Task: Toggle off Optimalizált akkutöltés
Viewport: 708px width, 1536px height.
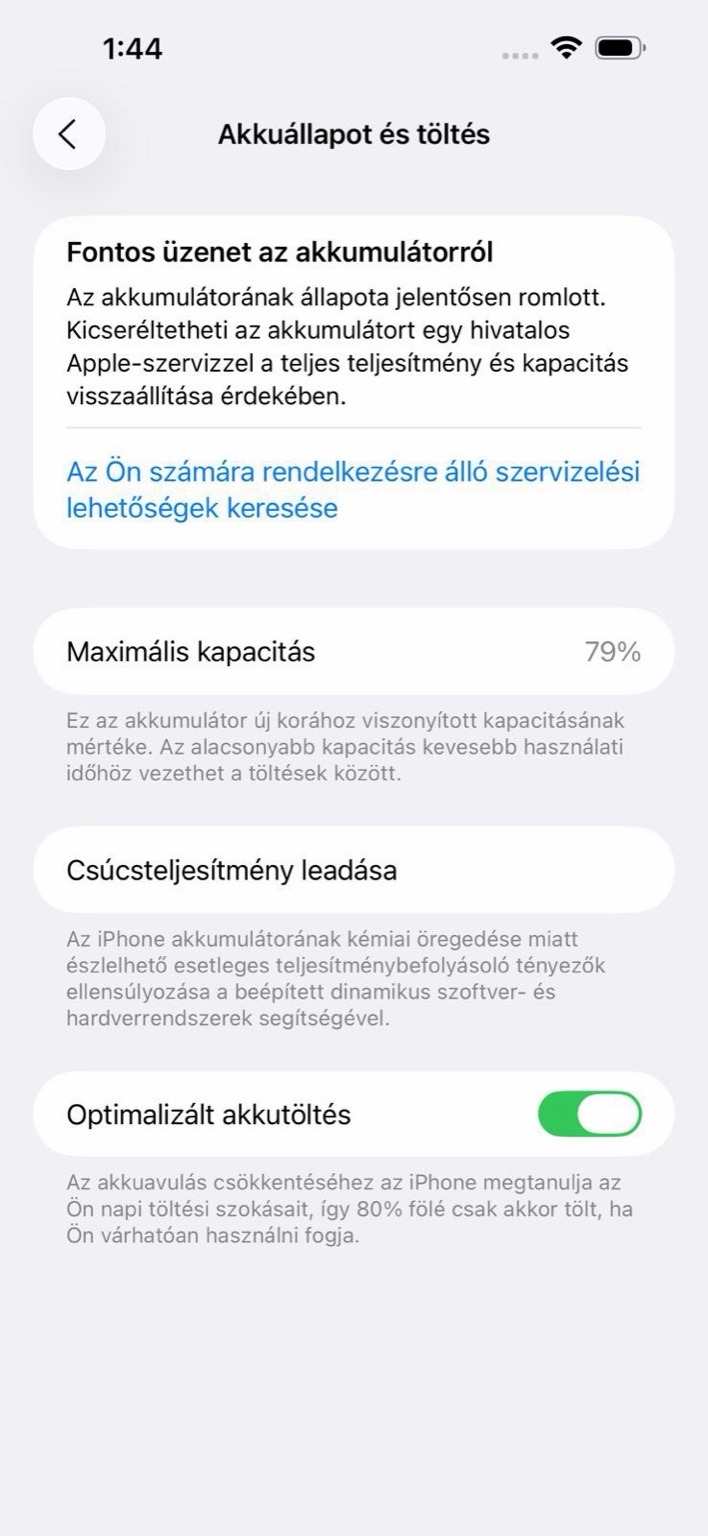Action: pyautogui.click(x=589, y=1114)
